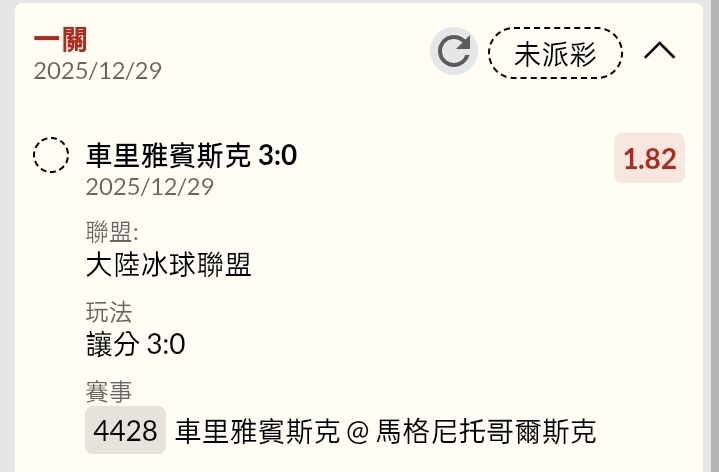This screenshot has width=719, height=472.
Task: Collapse the 一關 bet details
Action: pos(660,51)
